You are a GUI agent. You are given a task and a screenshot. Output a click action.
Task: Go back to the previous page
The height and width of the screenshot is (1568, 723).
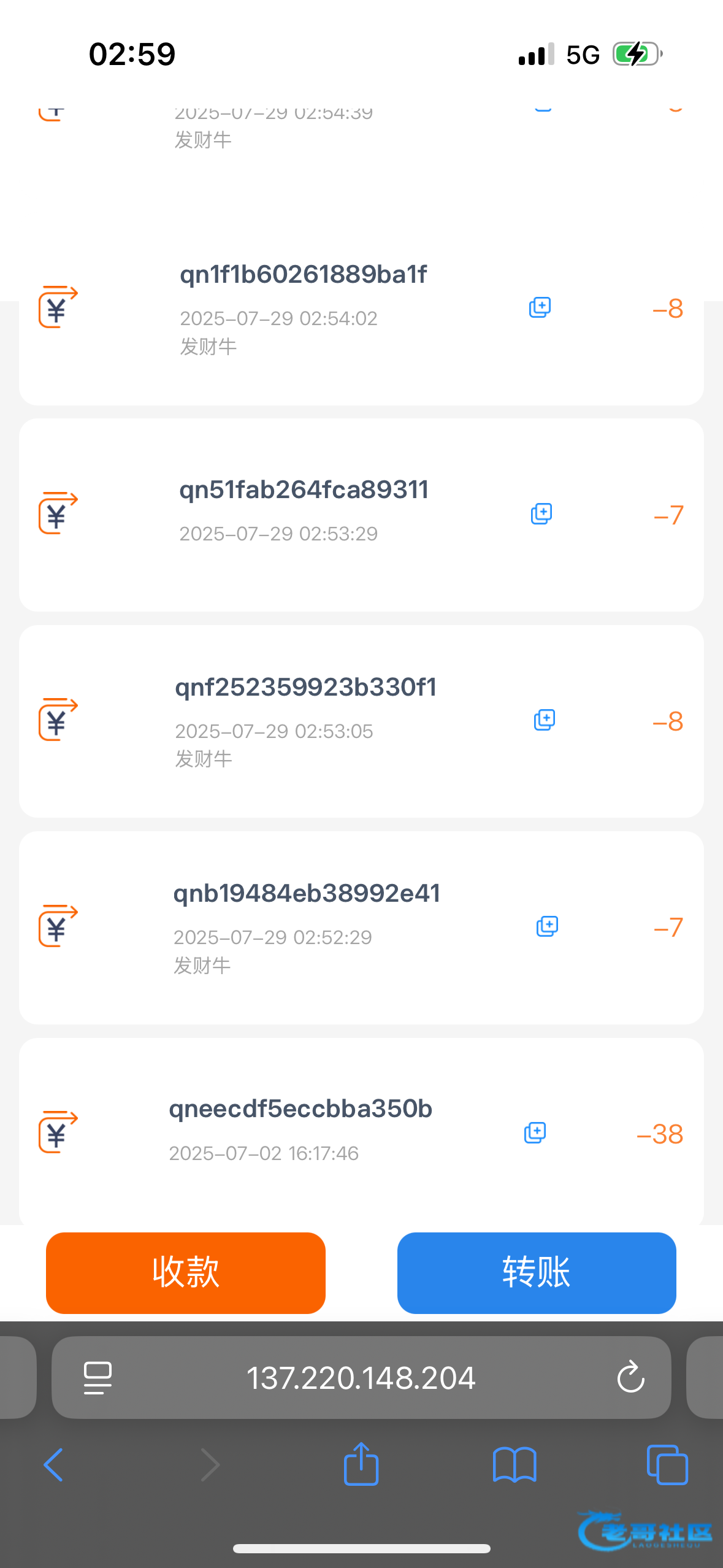(x=53, y=1465)
